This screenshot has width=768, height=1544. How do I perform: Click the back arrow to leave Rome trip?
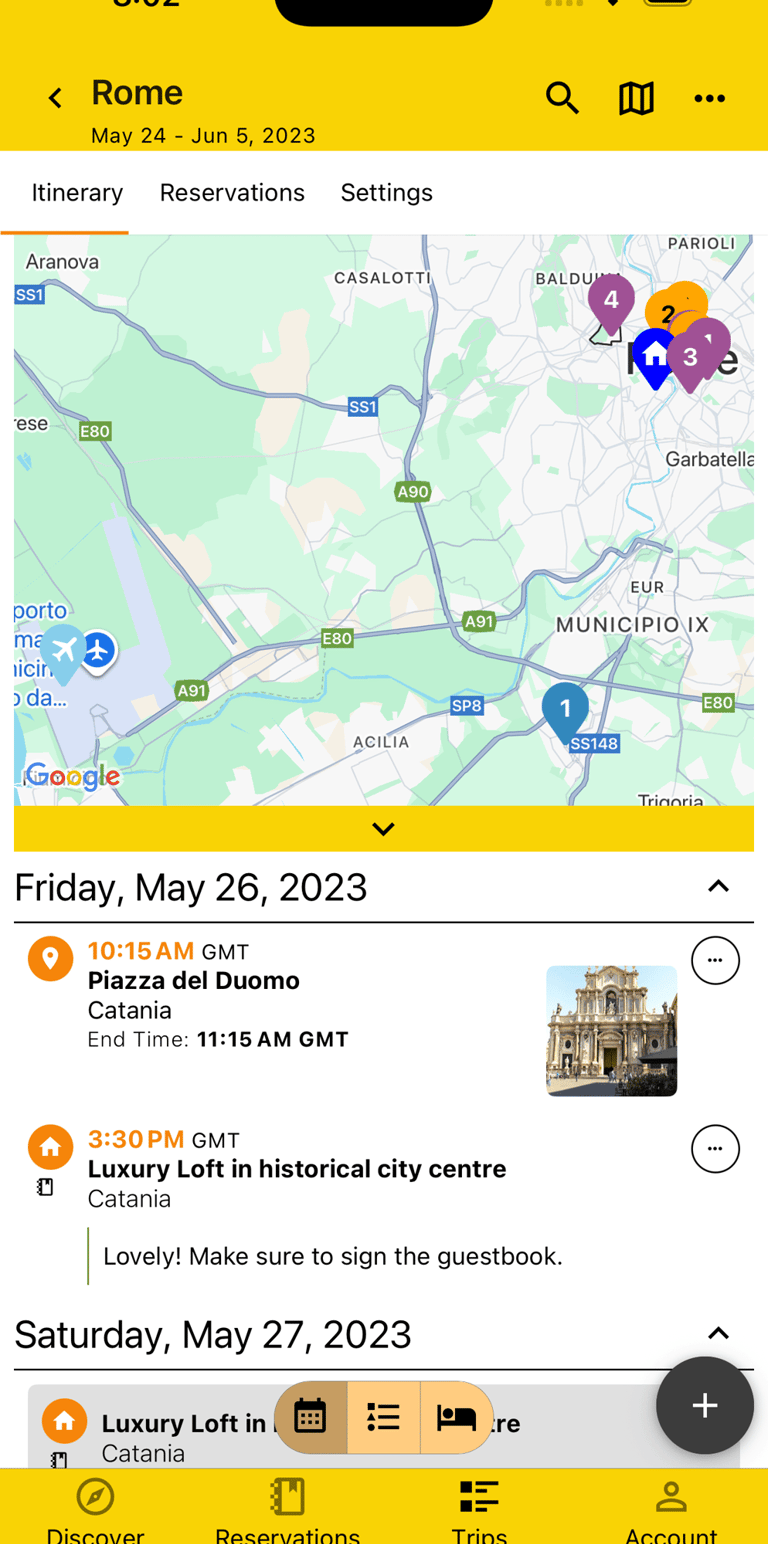(x=55, y=97)
